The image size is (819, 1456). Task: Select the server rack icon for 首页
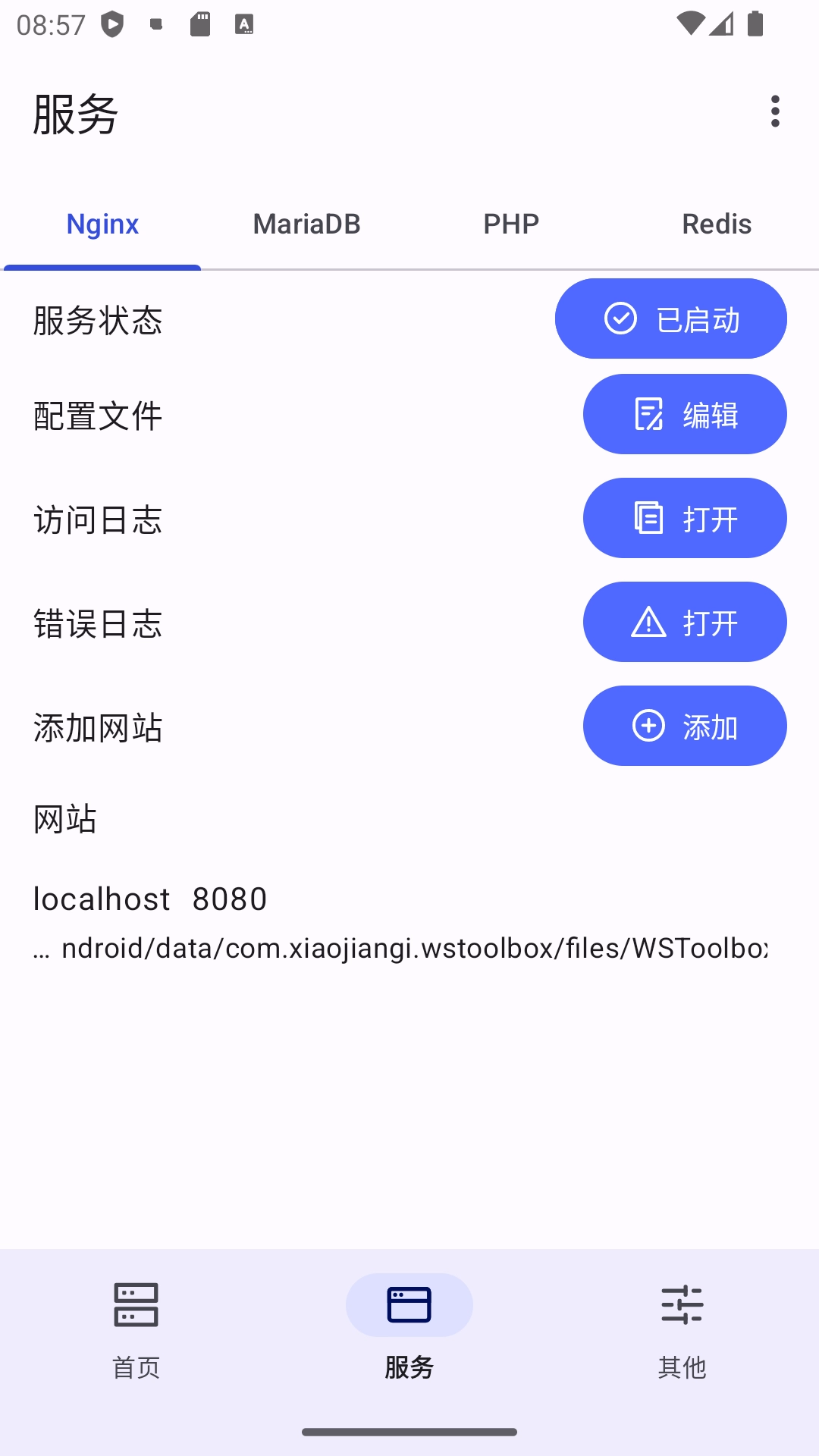tap(135, 1305)
